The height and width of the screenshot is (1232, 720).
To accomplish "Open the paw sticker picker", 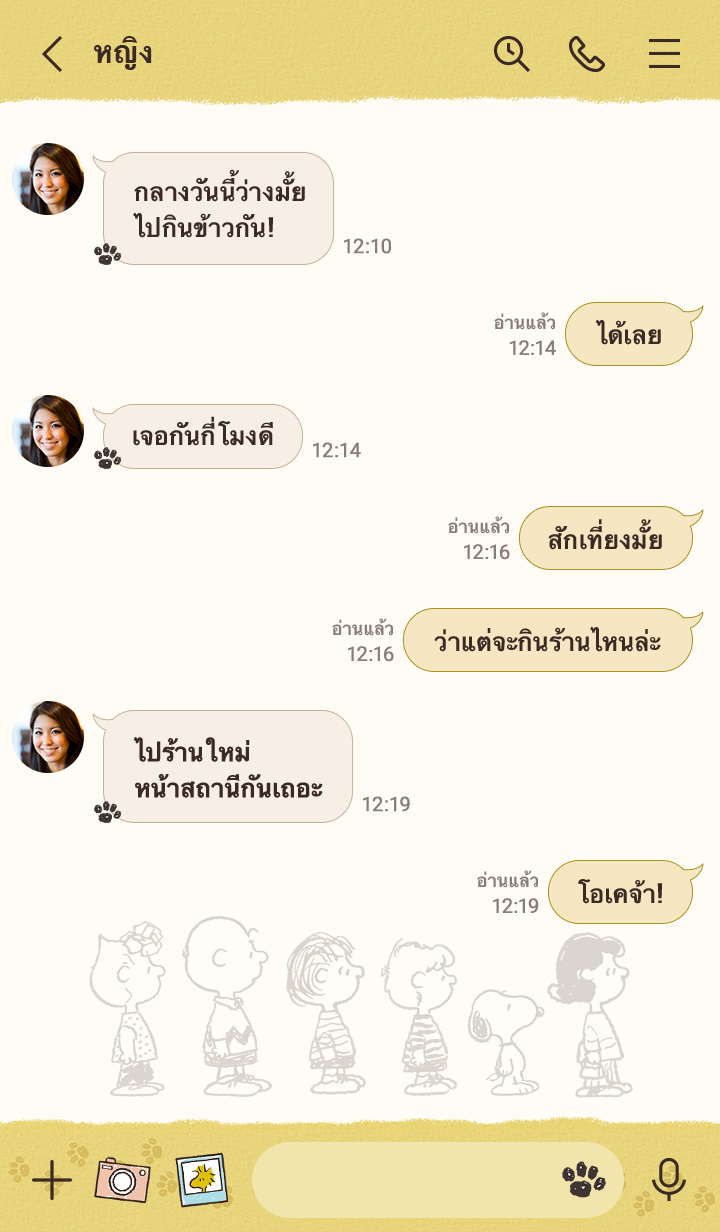I will tap(584, 1180).
